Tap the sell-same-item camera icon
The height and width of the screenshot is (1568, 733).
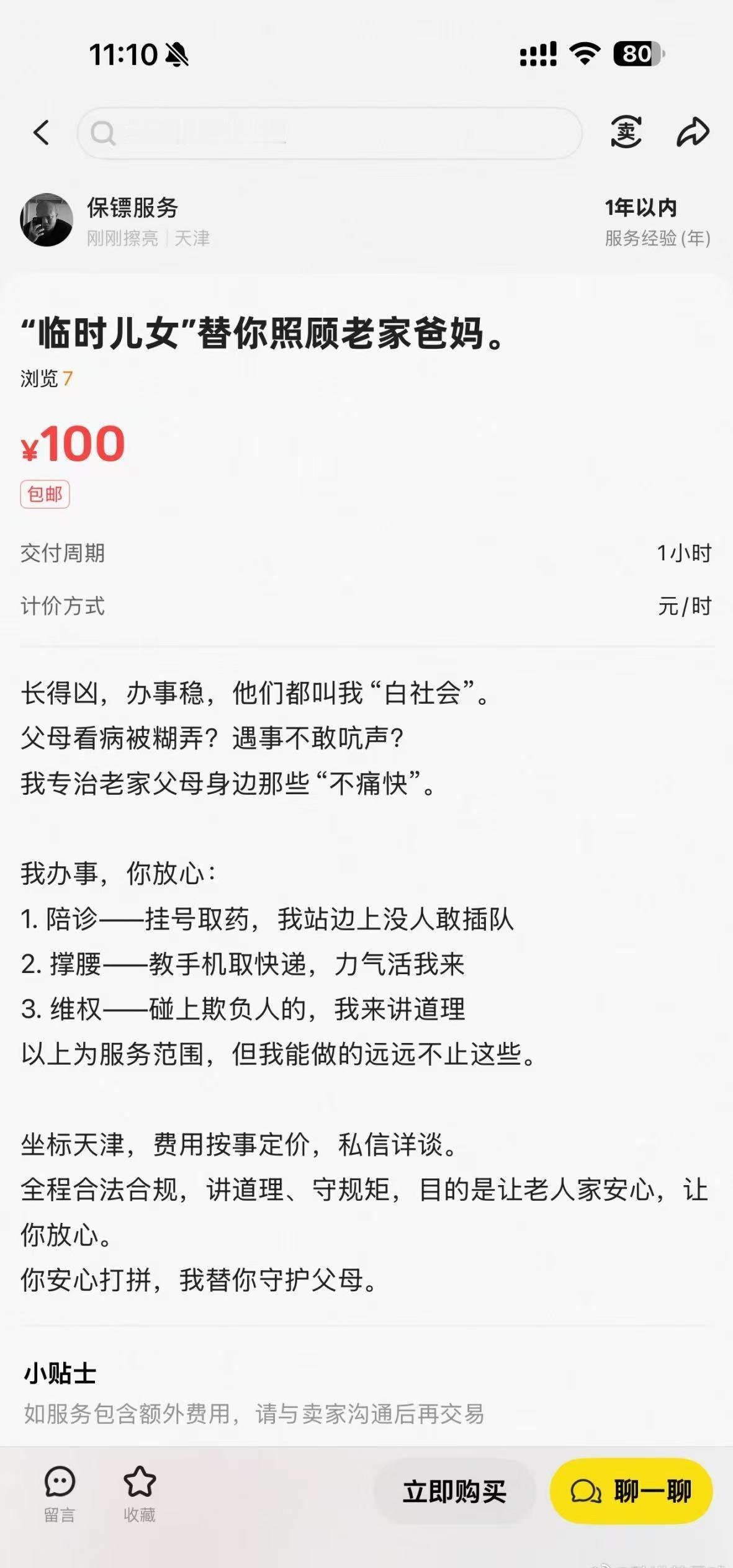[x=626, y=133]
